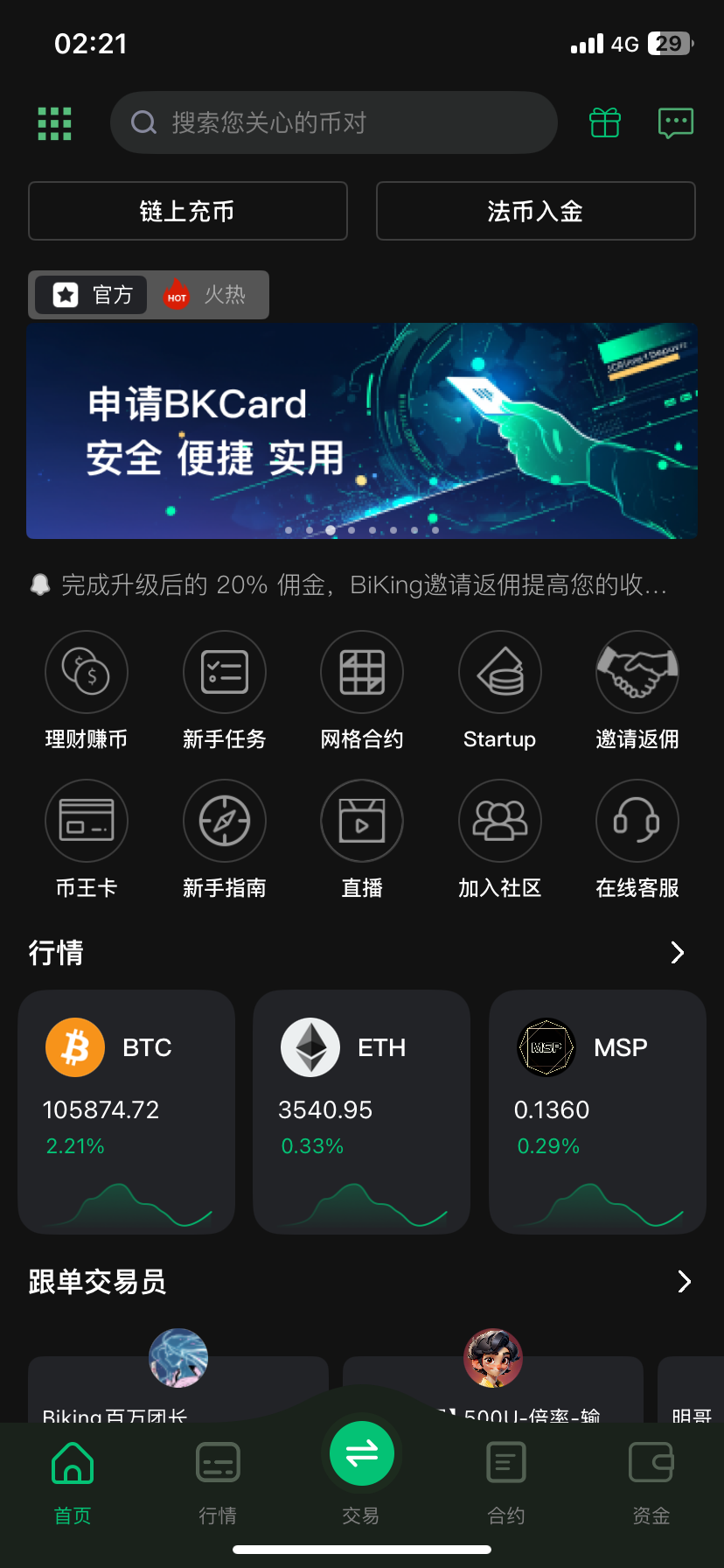Open the gift rewards icon

coord(604,122)
